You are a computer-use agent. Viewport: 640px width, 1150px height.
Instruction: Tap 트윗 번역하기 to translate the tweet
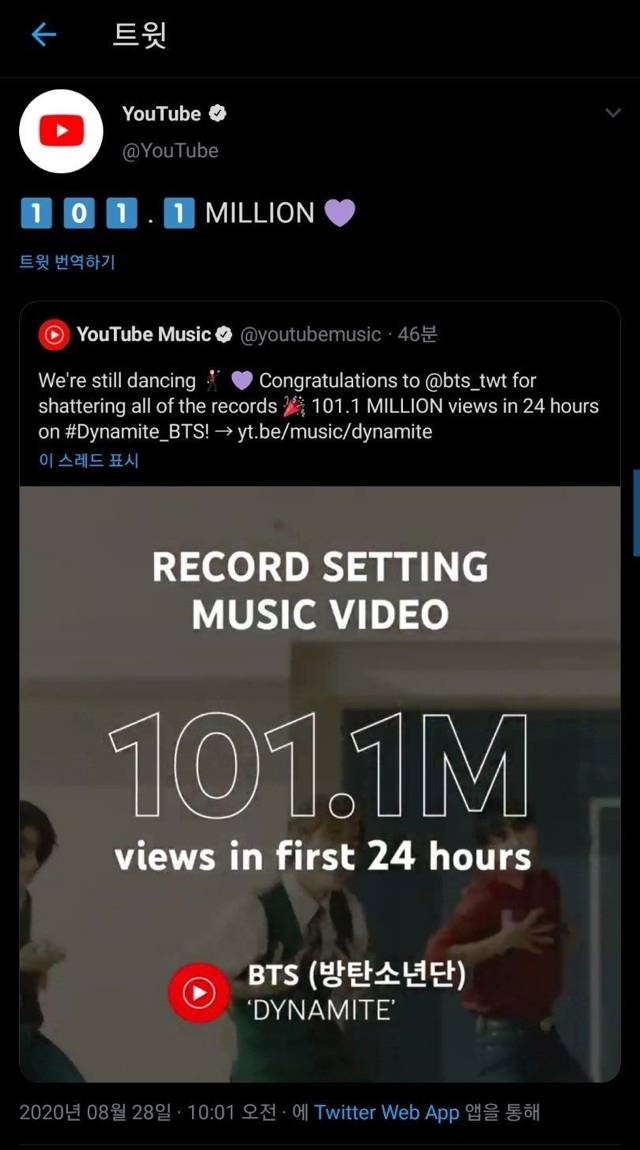67,262
